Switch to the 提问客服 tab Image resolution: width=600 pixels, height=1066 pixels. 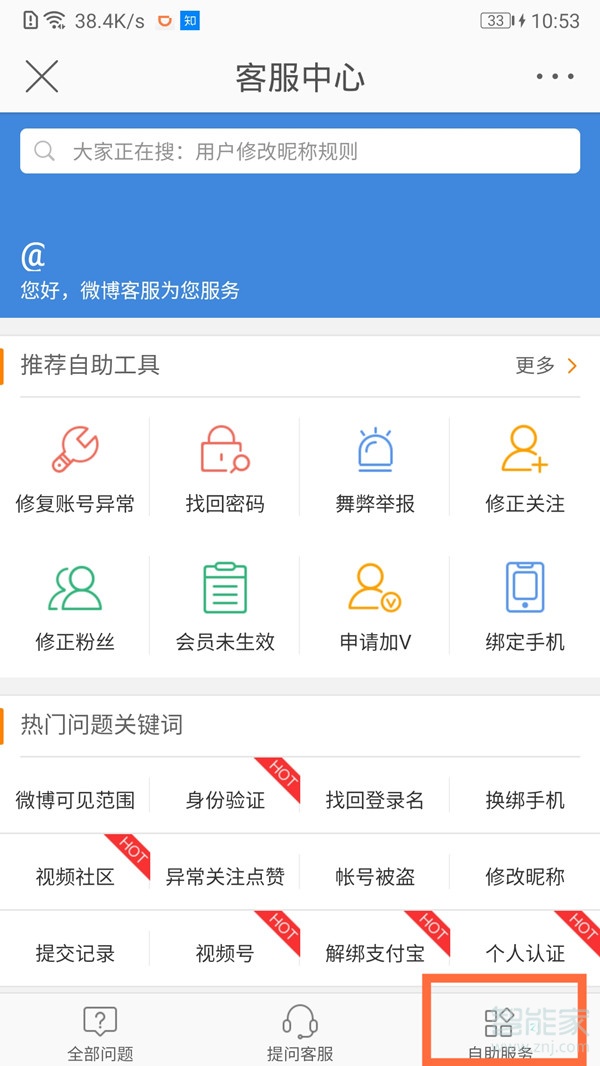[x=300, y=1032]
